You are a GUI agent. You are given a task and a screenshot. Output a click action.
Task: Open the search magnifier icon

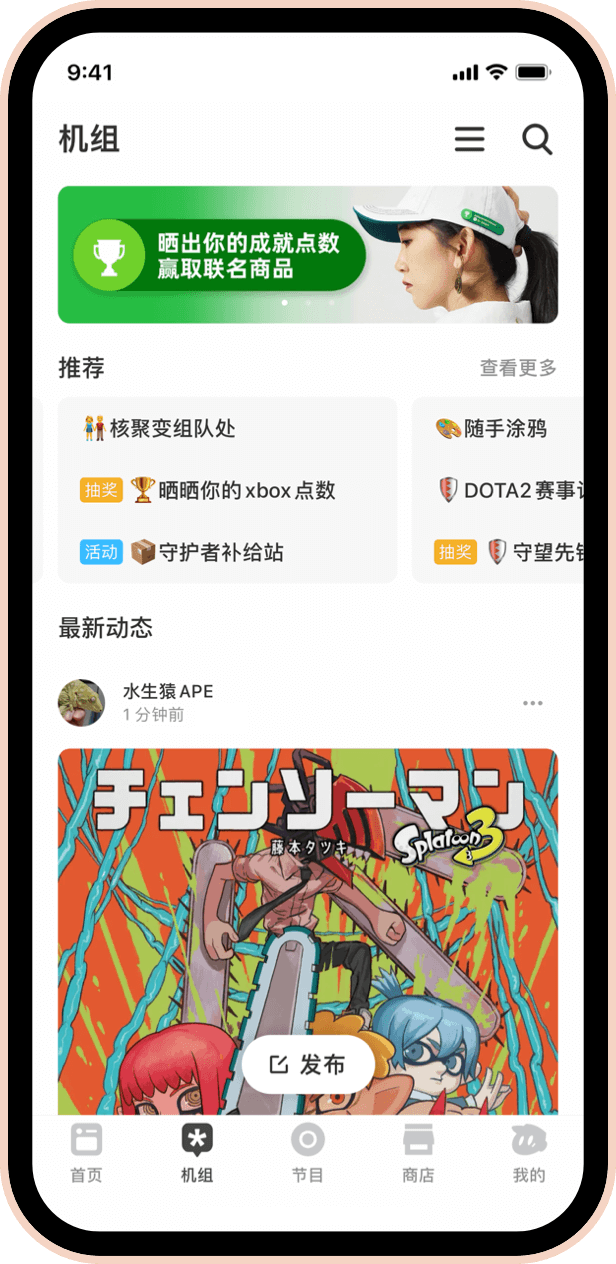pos(537,140)
